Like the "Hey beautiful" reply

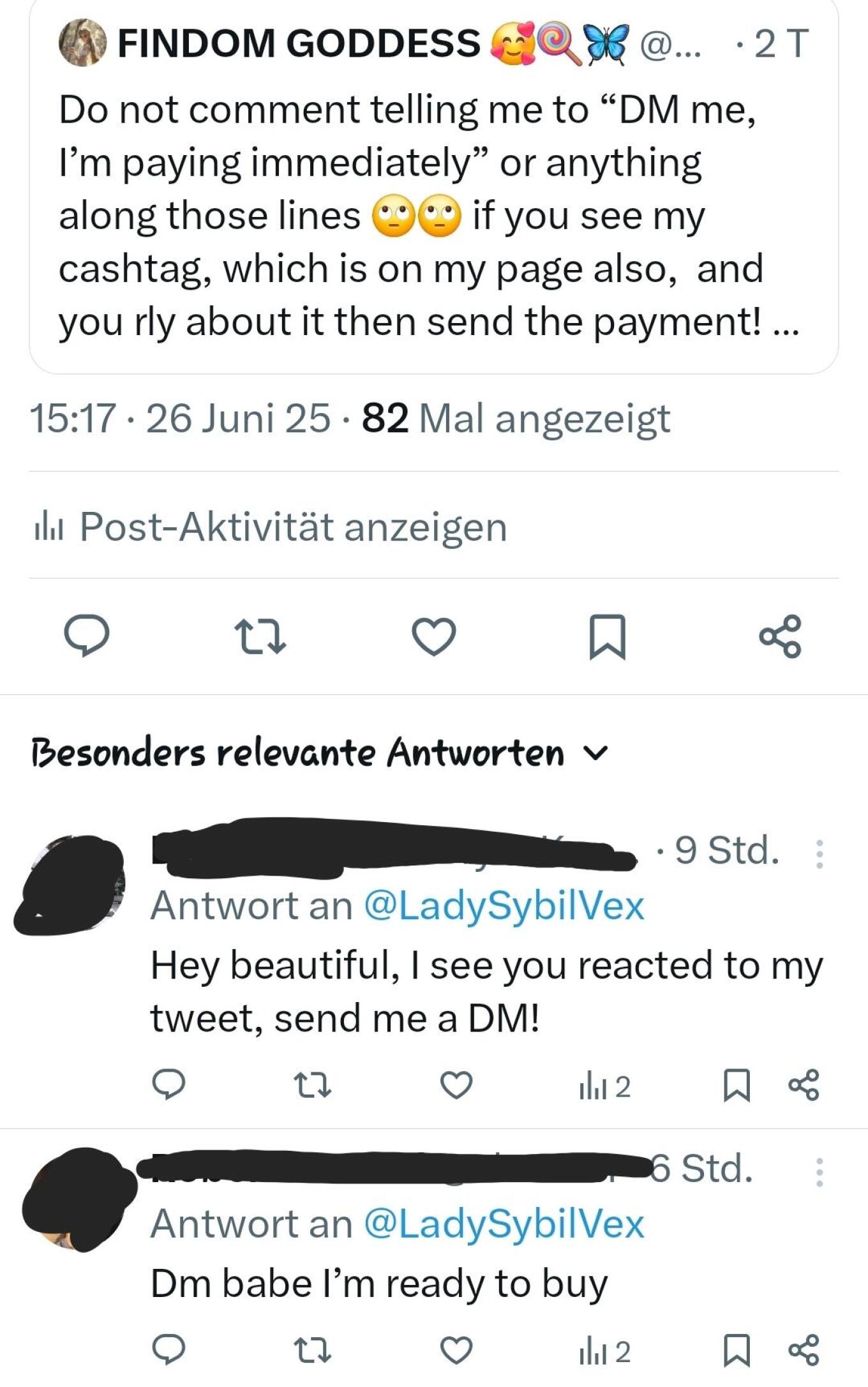point(457,1086)
